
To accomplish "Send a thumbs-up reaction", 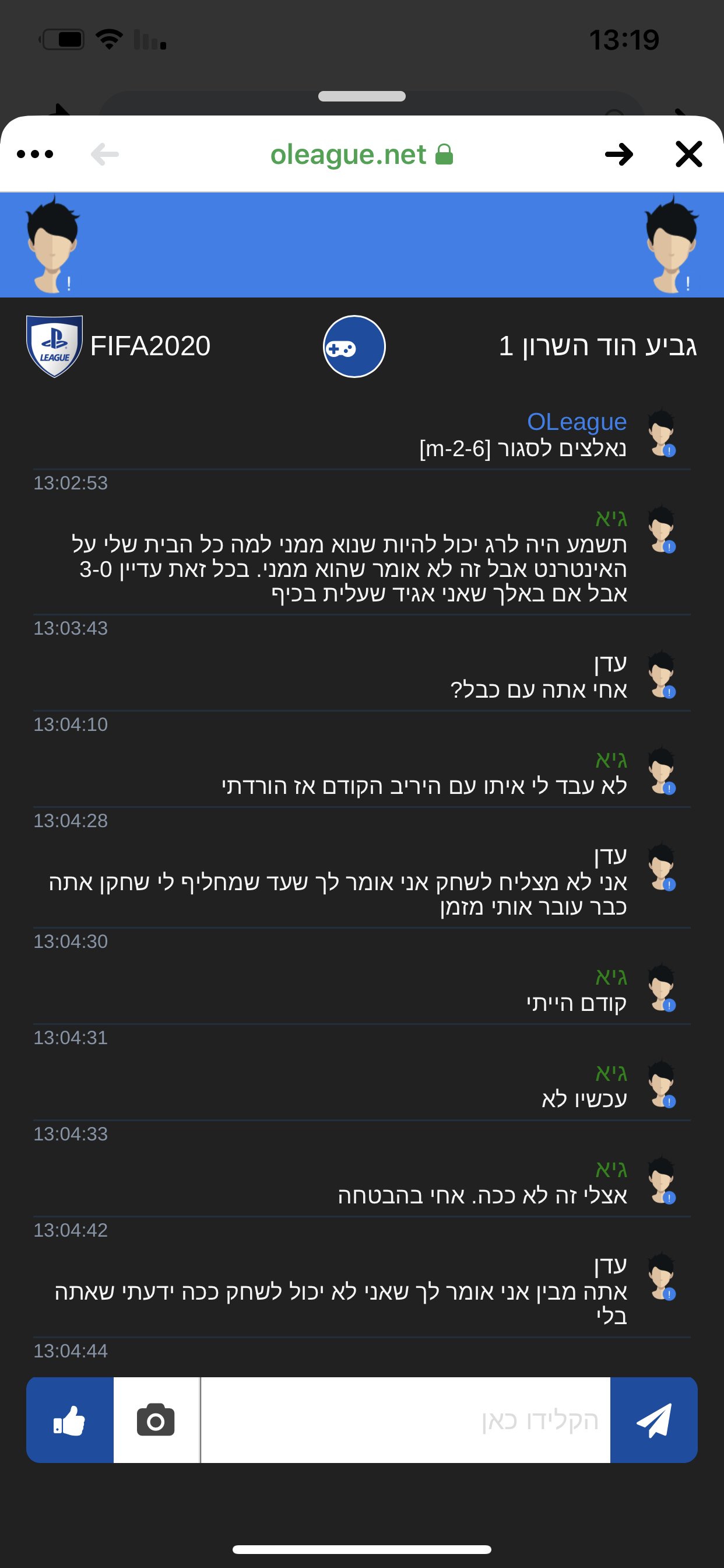I will [x=70, y=1420].
